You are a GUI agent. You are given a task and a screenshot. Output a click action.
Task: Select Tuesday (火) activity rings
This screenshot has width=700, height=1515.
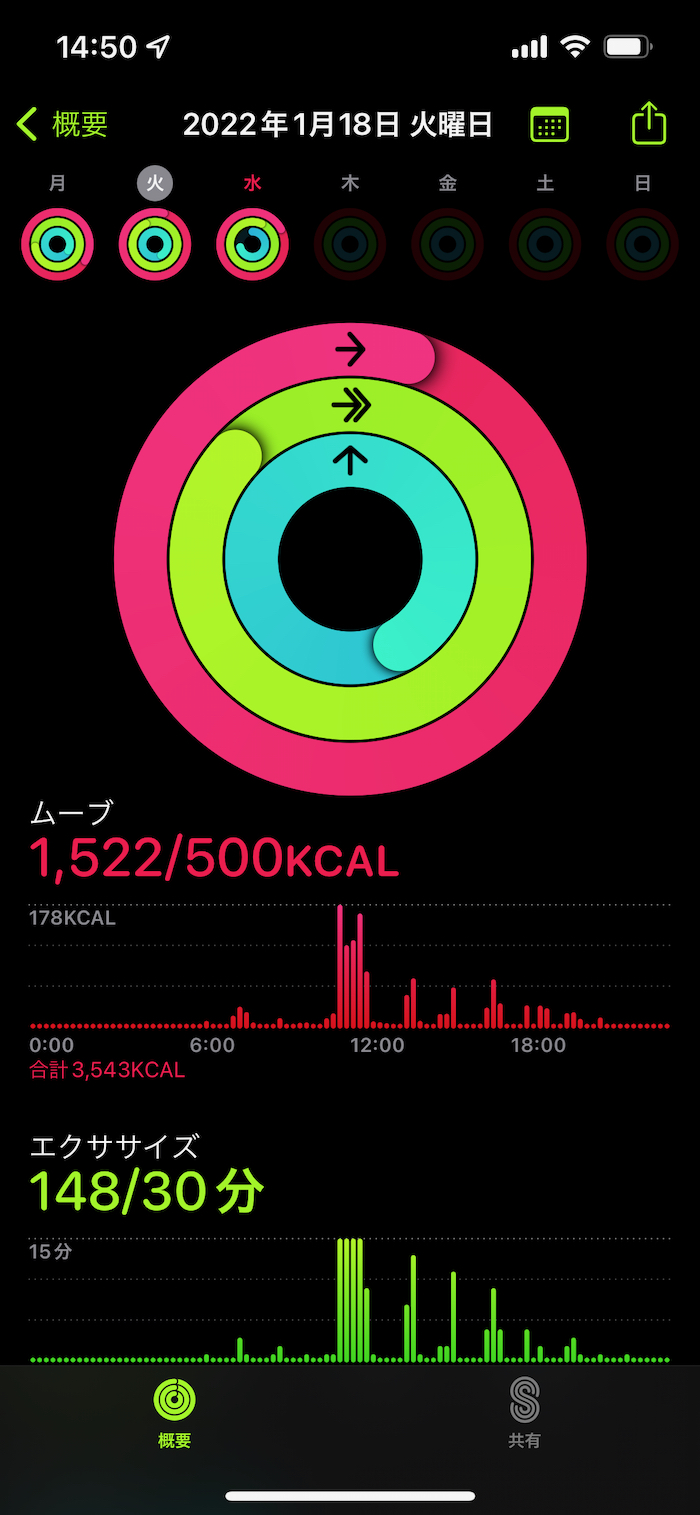coord(155,243)
